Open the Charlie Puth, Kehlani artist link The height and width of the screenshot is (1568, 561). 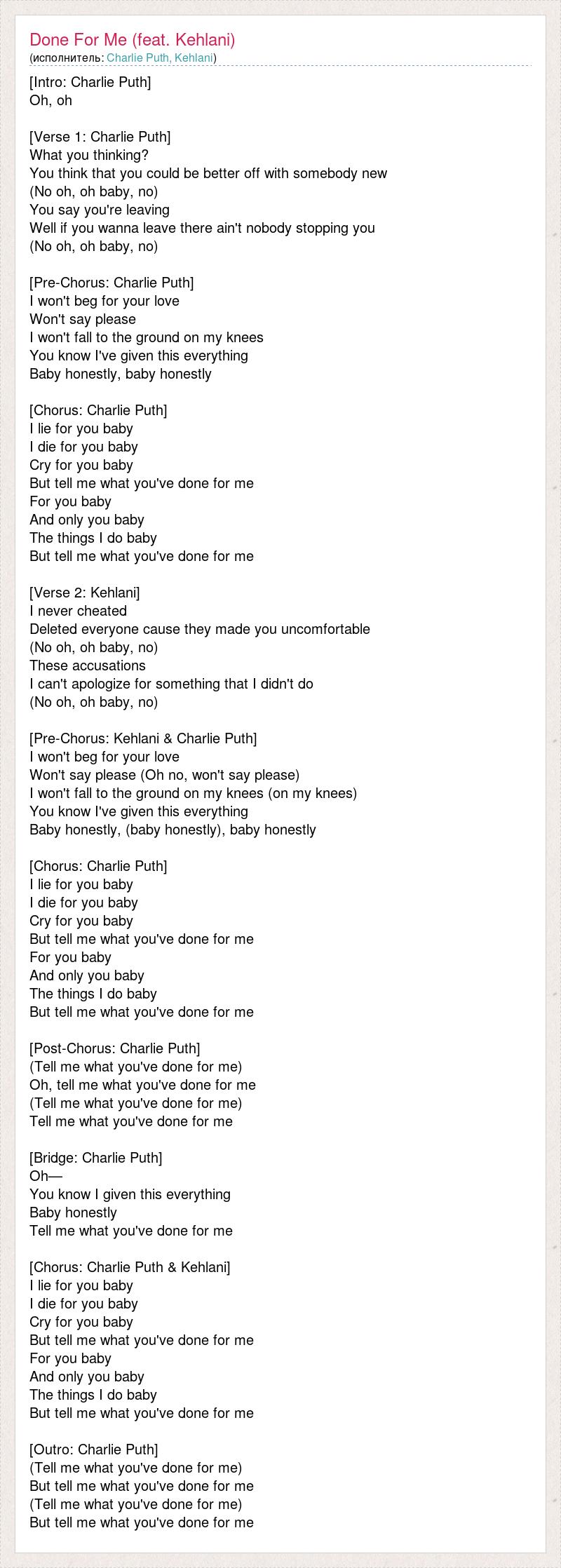pyautogui.click(x=160, y=58)
